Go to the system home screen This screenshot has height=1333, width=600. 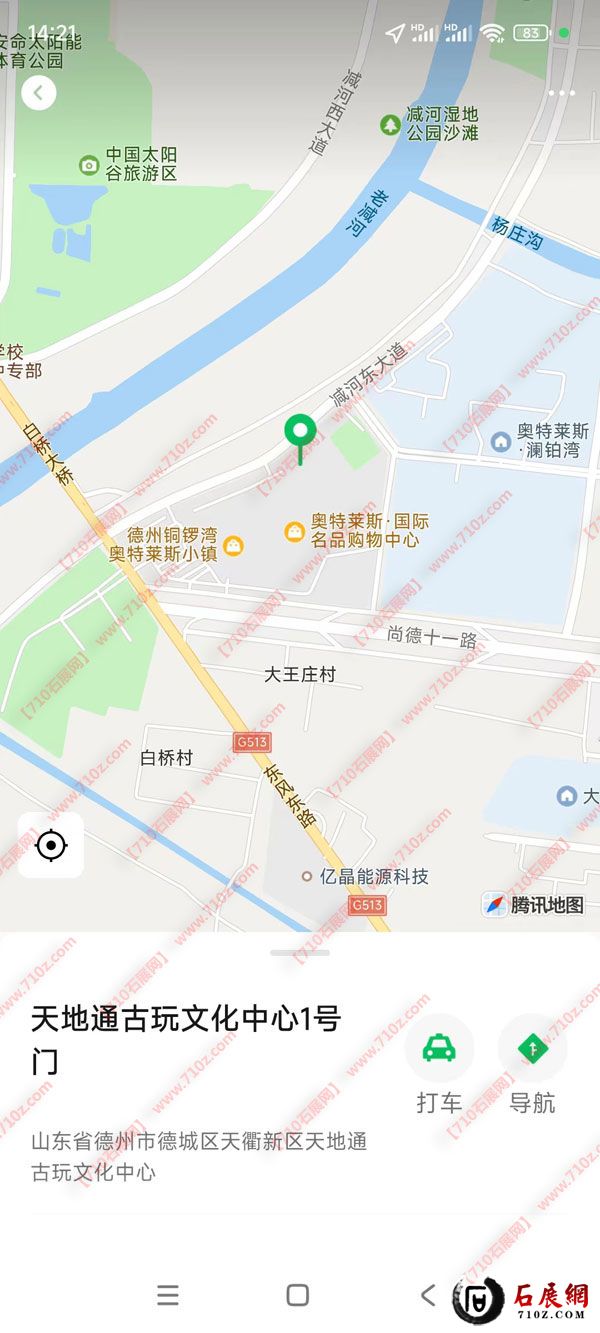pos(298,1295)
